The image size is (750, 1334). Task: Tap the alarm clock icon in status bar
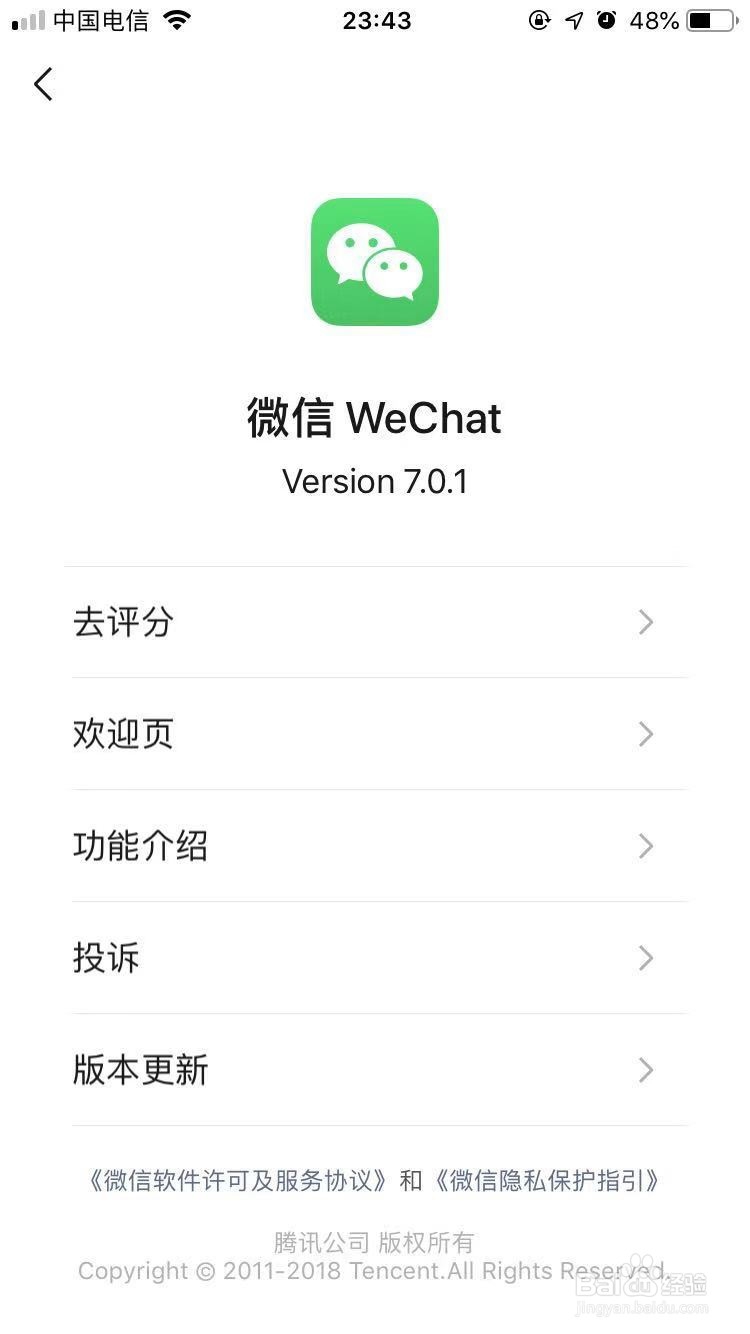607,19
